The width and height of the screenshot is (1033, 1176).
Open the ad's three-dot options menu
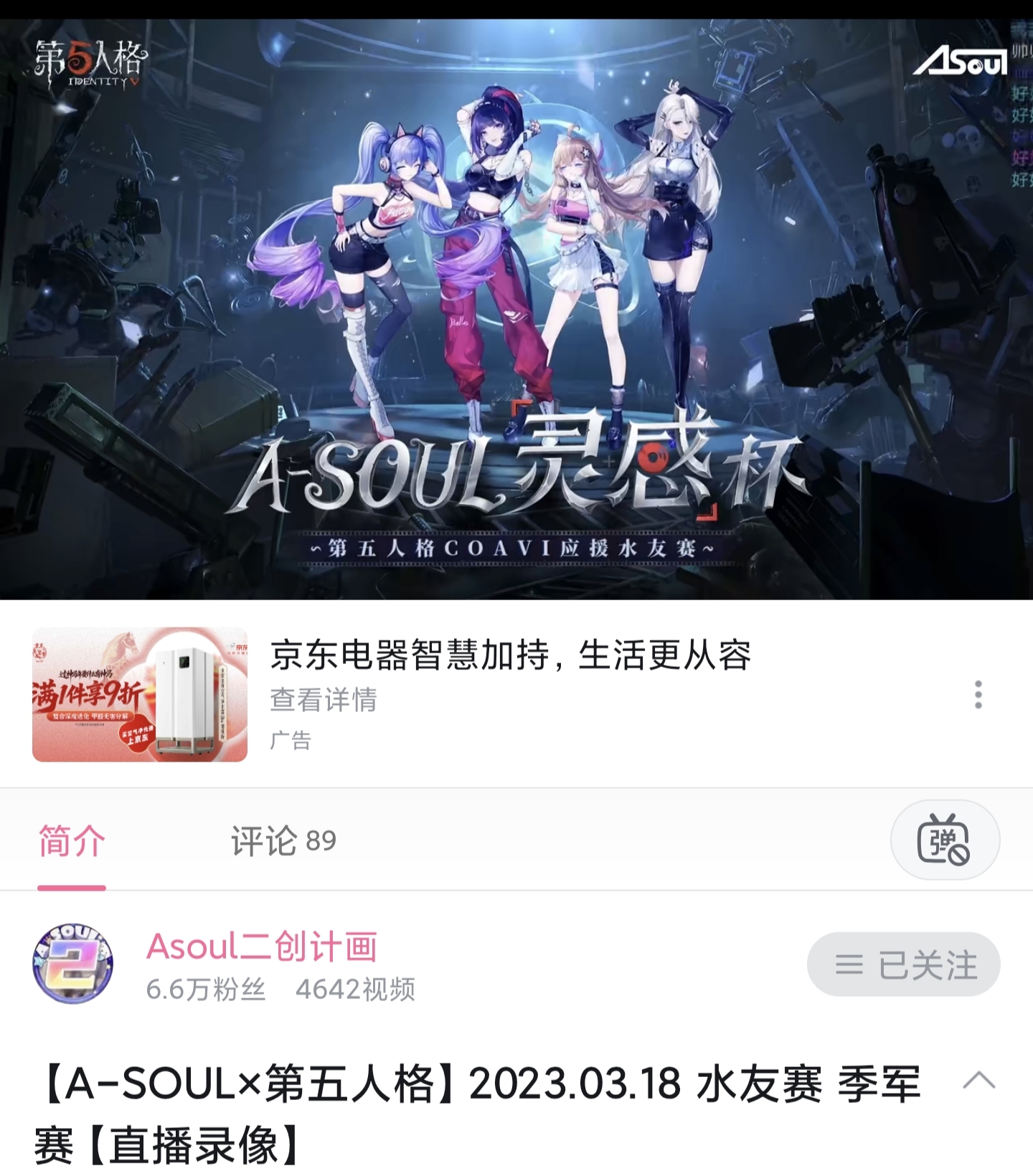(978, 695)
